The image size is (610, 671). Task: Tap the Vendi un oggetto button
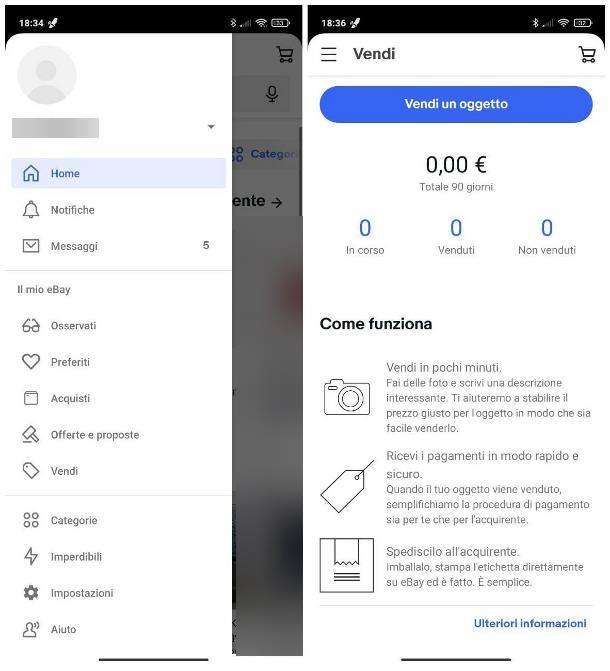456,104
